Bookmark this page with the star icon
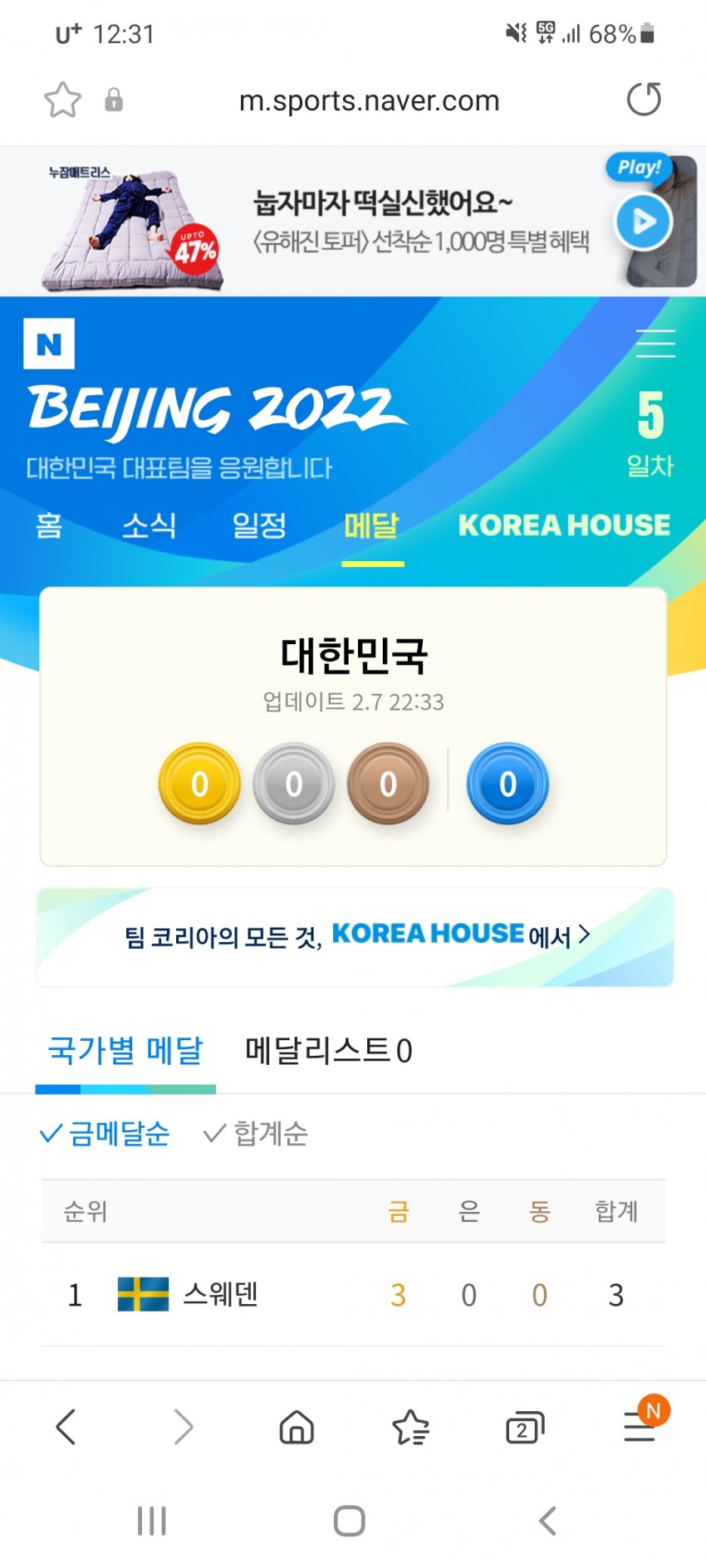Viewport: 706px width, 1568px height. tap(62, 100)
